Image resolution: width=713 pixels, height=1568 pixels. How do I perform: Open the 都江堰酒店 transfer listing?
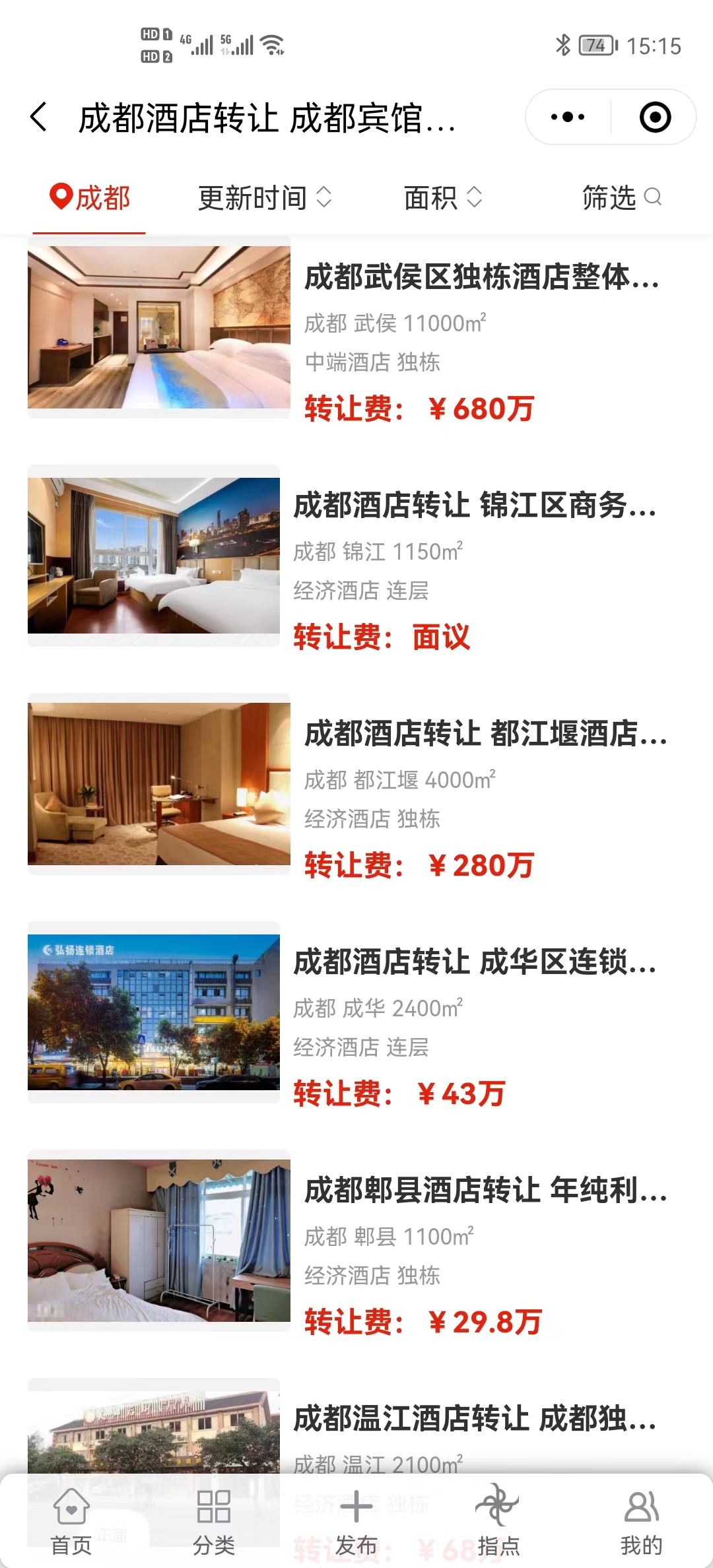(x=485, y=734)
